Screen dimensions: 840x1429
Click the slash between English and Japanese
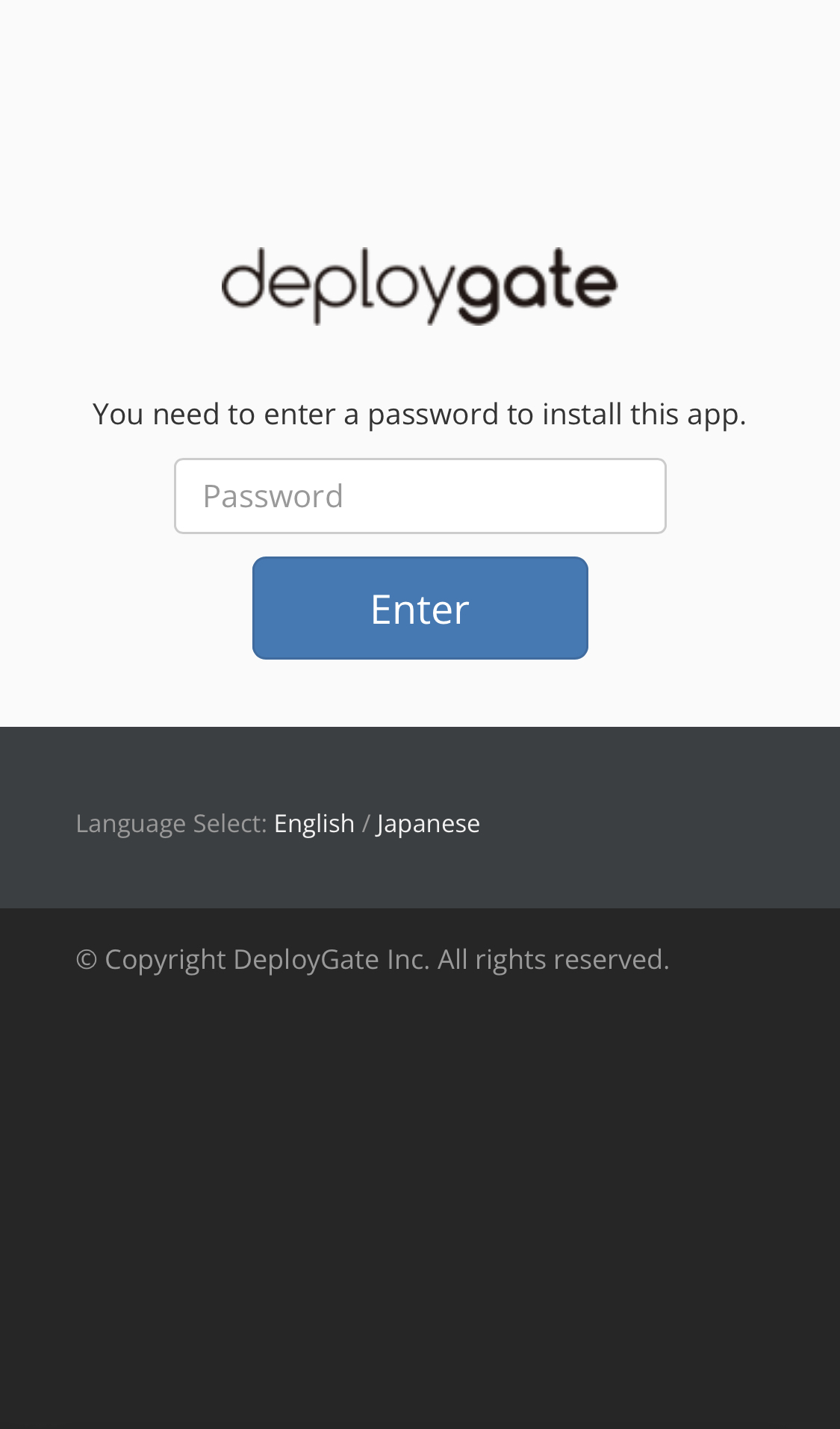click(x=366, y=822)
